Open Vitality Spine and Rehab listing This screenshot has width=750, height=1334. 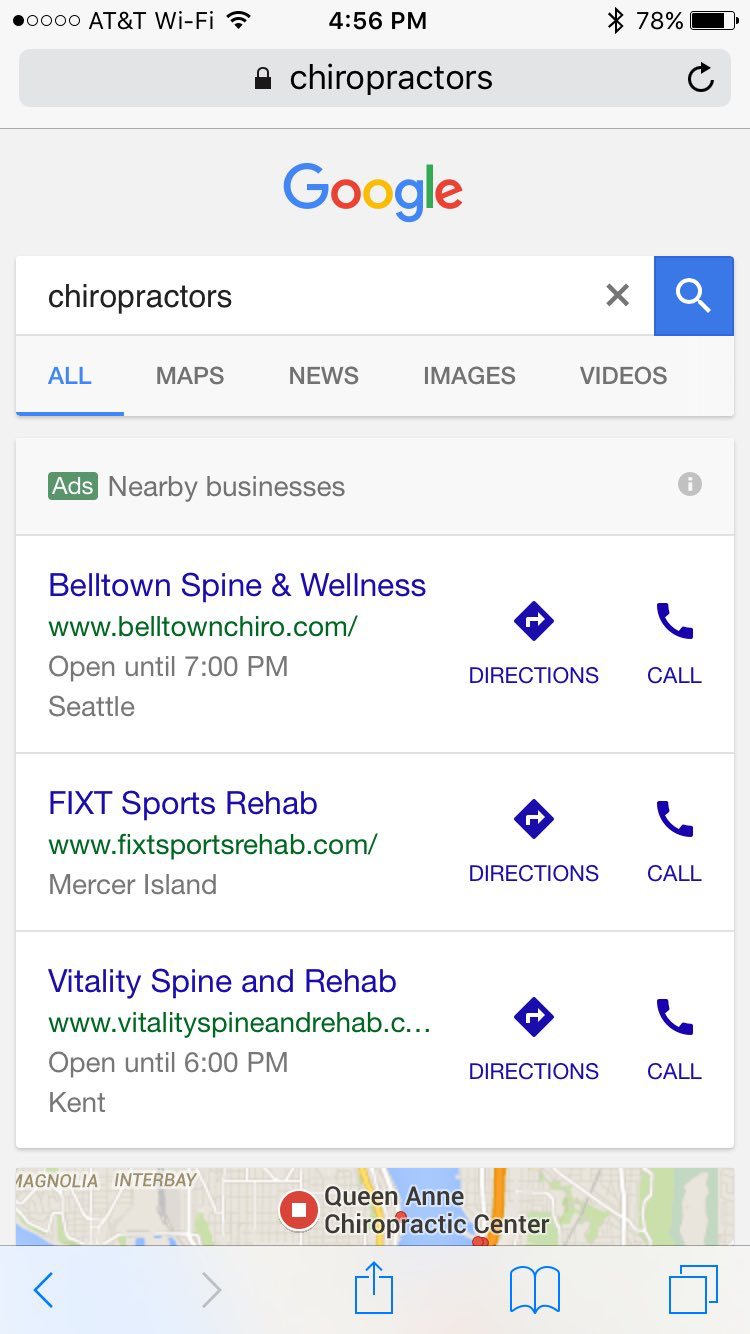222,981
